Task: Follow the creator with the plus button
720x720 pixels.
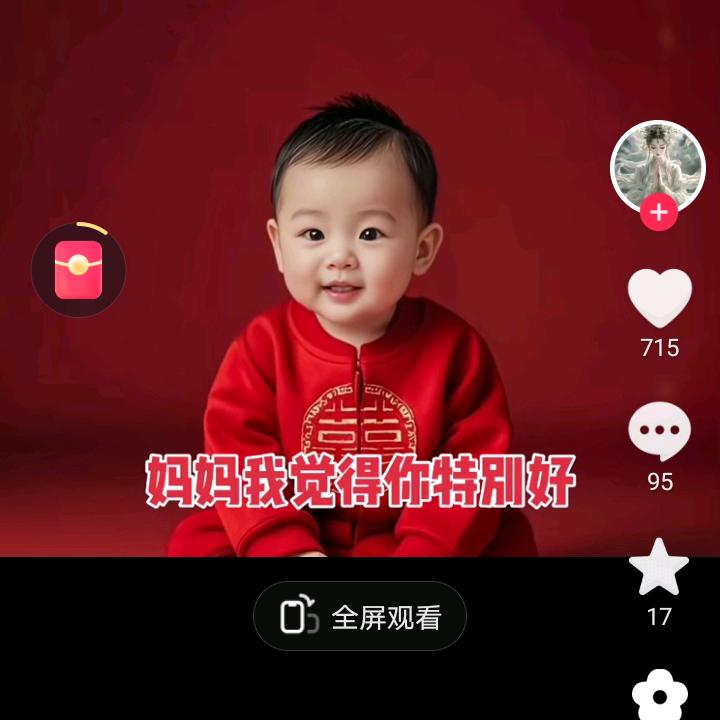Action: [658, 213]
